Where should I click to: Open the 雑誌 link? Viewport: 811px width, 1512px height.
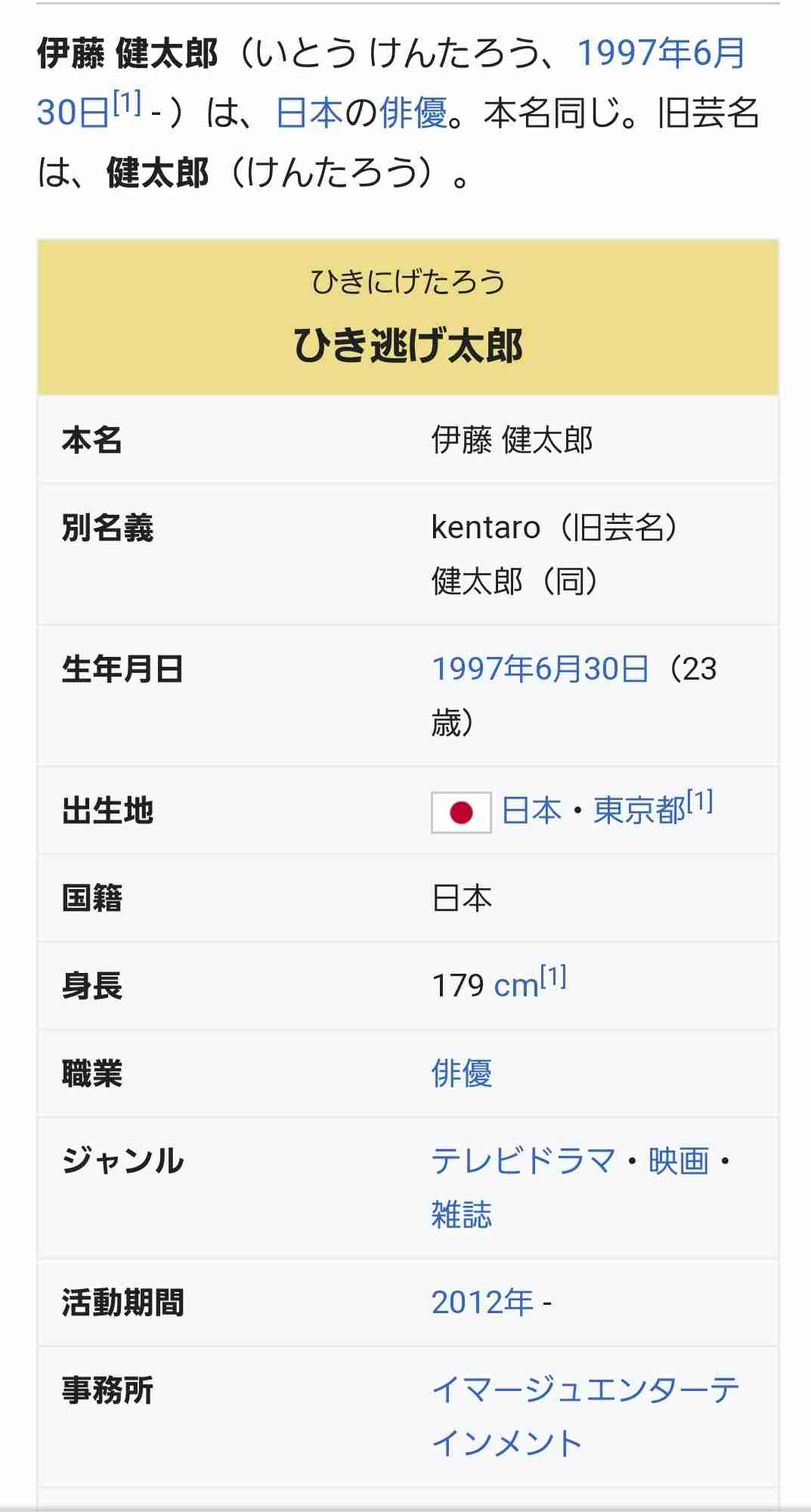tap(462, 1215)
